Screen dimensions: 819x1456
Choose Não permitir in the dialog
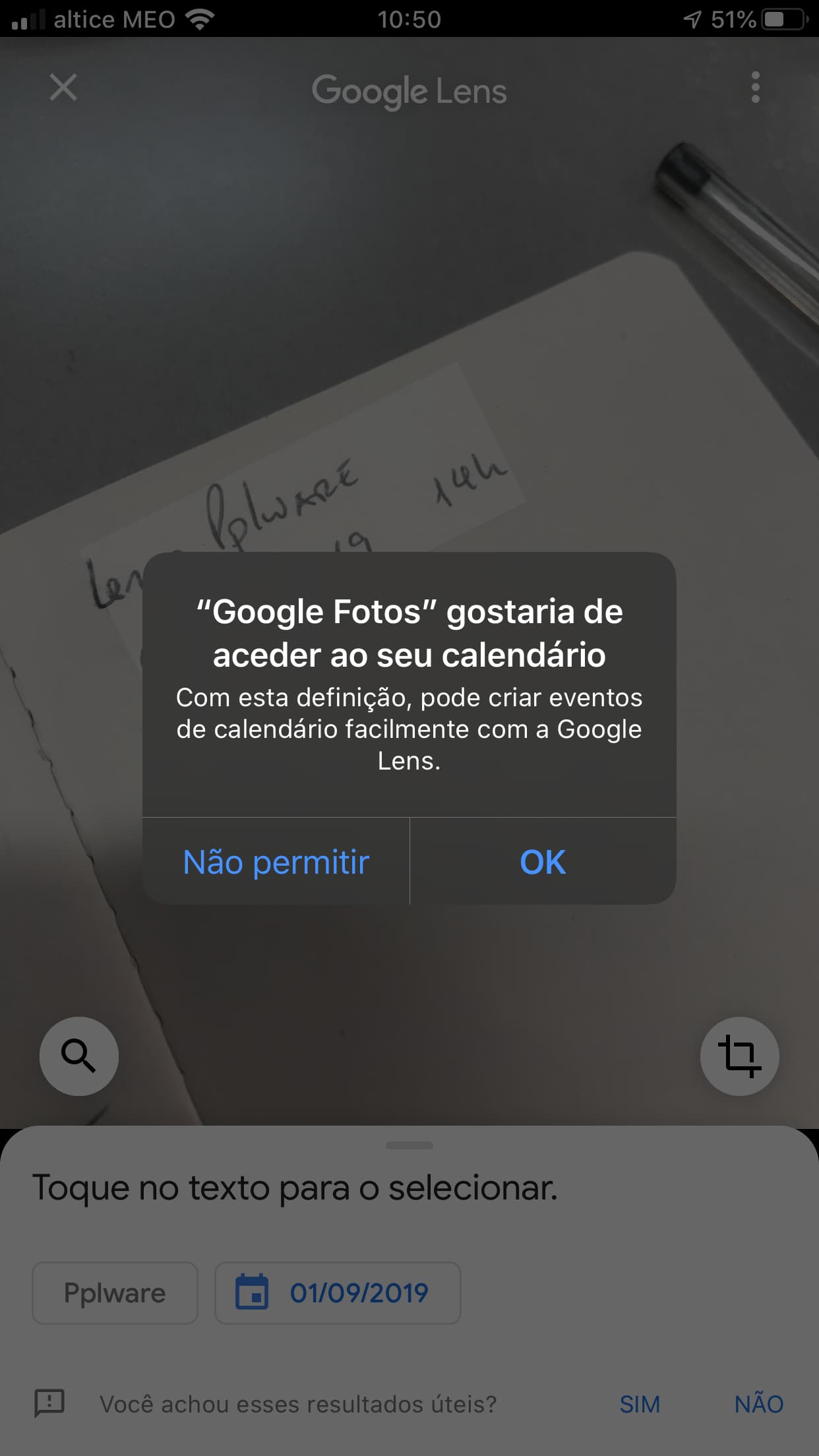276,861
